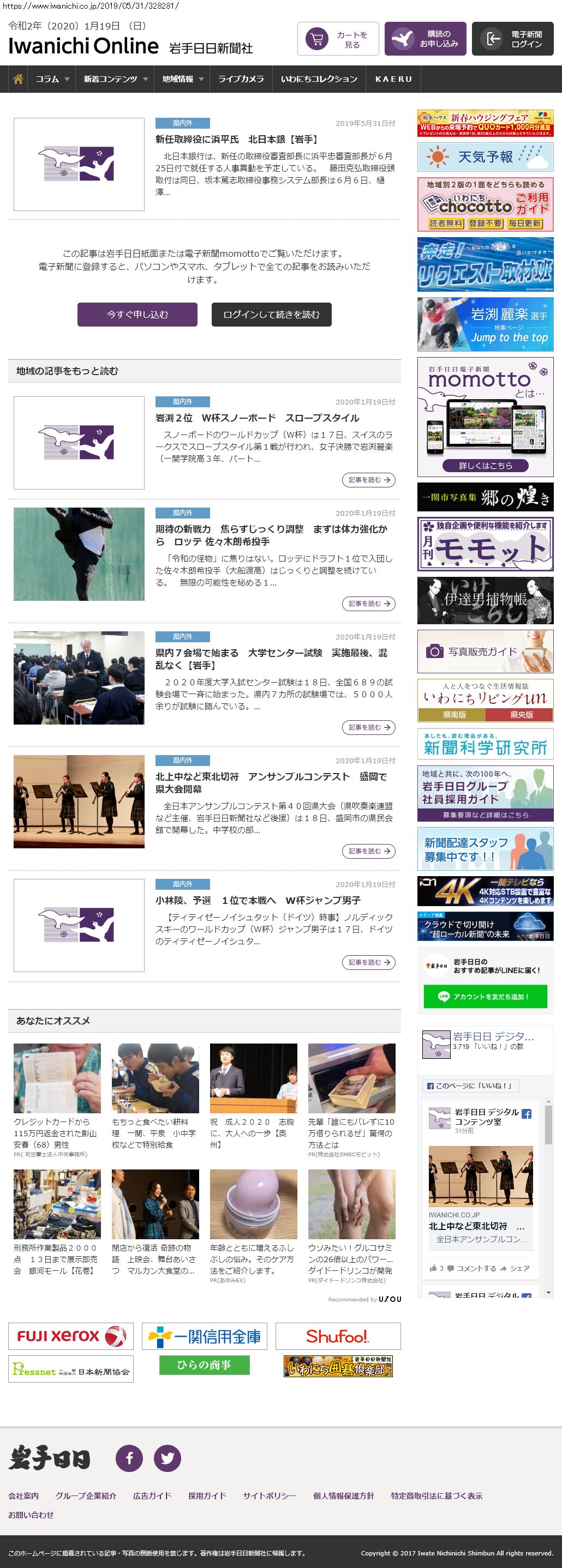Open 会社案内 footer link
Viewport: 562px width, 1568px height.
(x=23, y=1495)
